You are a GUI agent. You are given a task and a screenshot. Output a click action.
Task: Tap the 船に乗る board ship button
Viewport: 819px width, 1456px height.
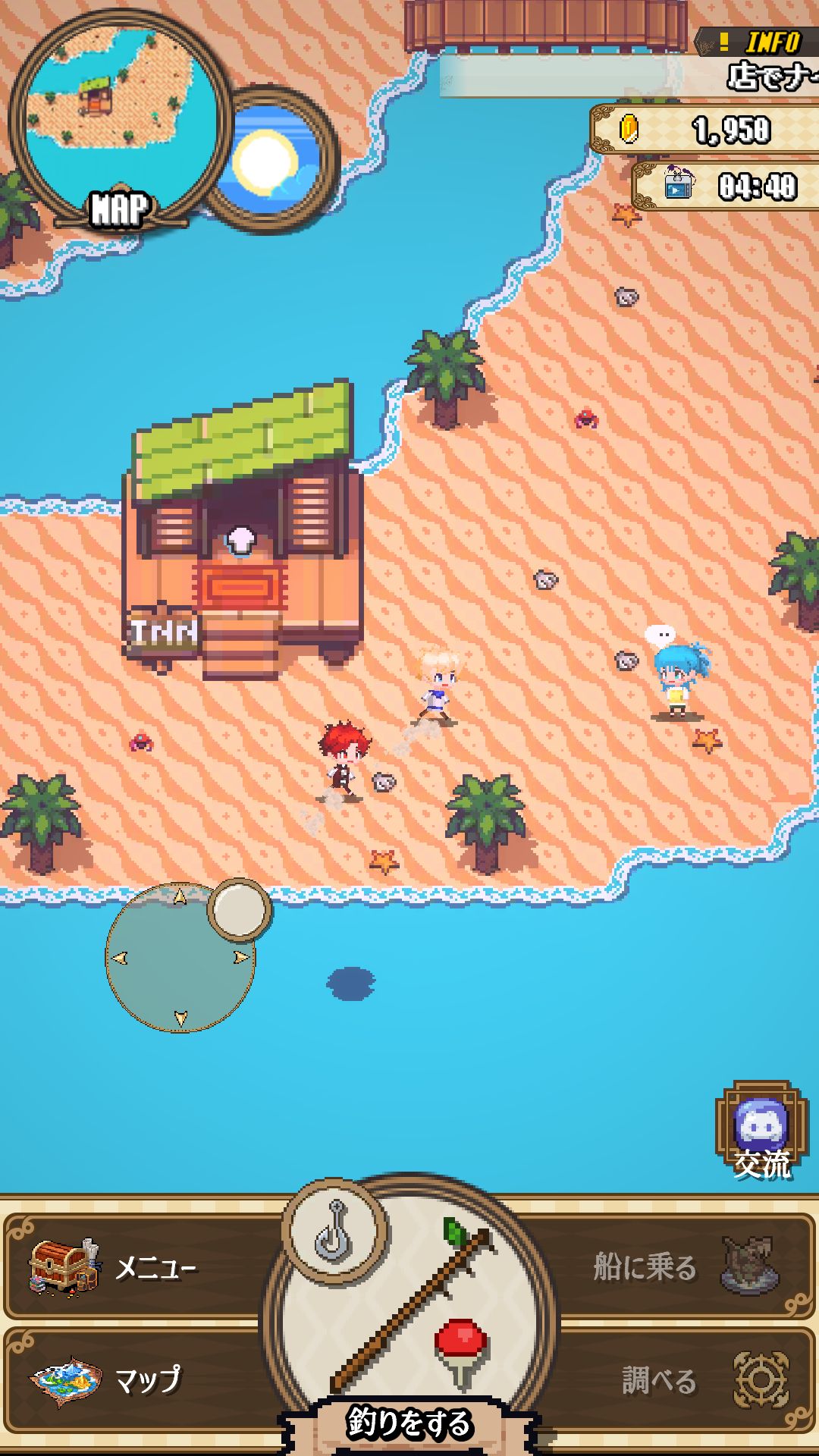point(682,1266)
